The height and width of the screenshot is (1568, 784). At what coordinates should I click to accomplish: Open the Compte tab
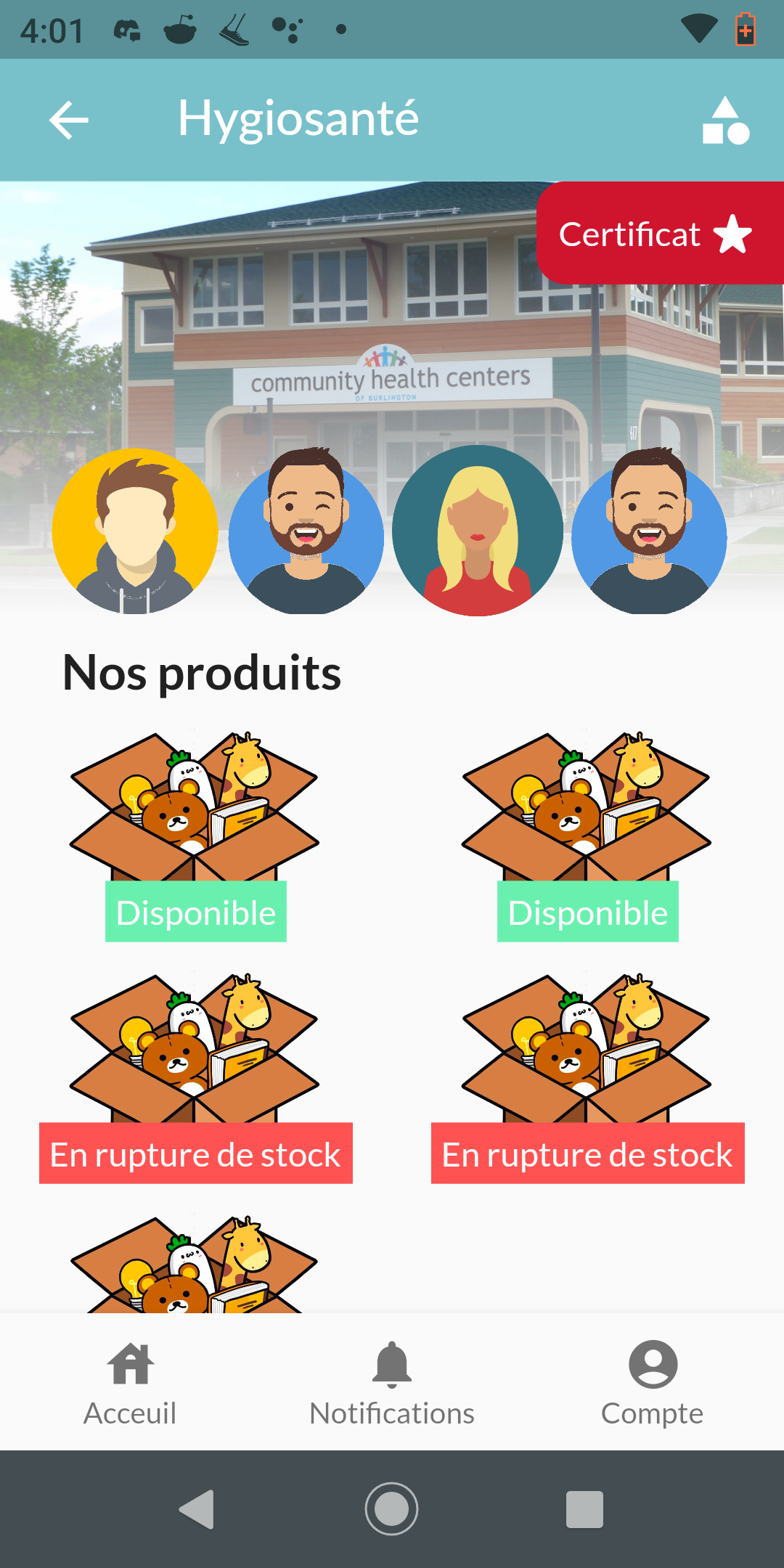653,1383
